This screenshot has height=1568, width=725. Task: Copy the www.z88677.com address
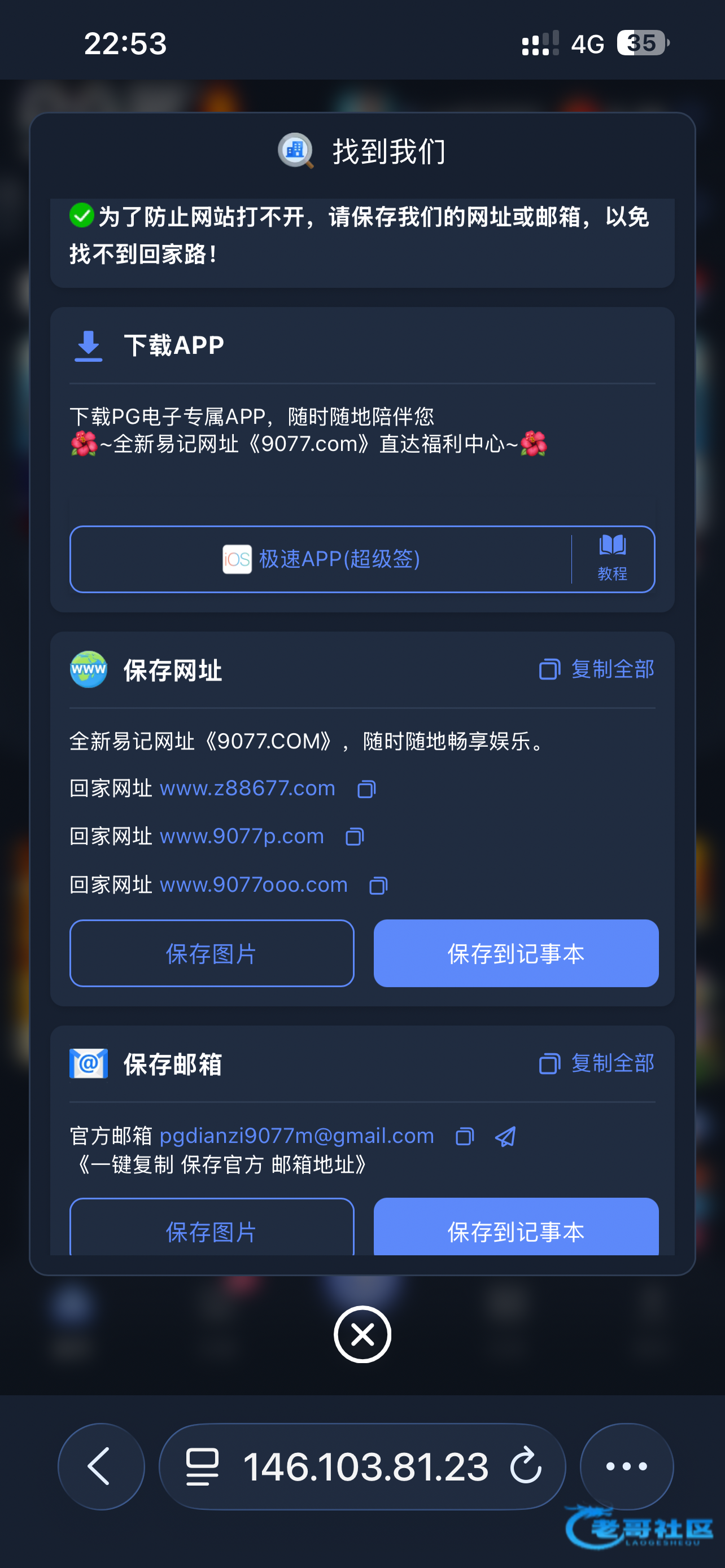[x=366, y=789]
